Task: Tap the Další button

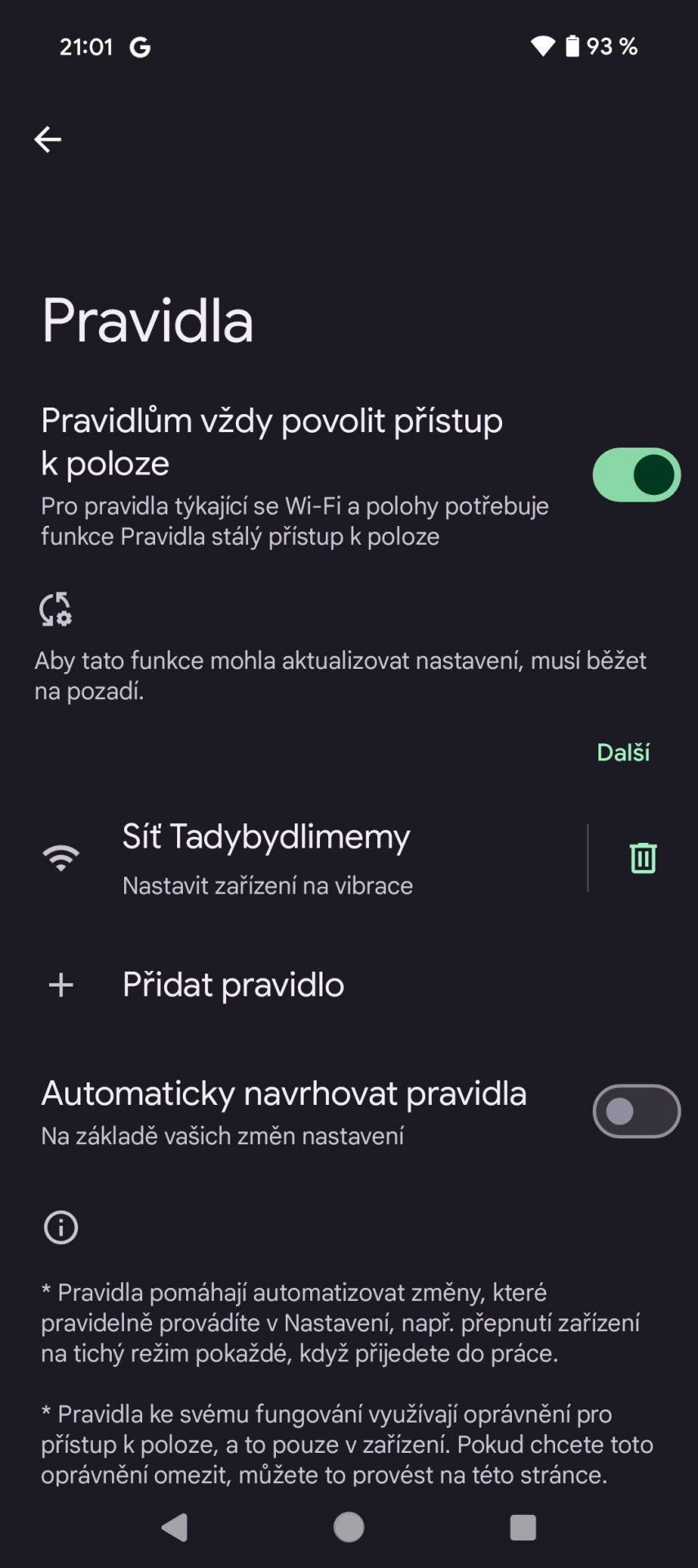Action: pos(623,752)
